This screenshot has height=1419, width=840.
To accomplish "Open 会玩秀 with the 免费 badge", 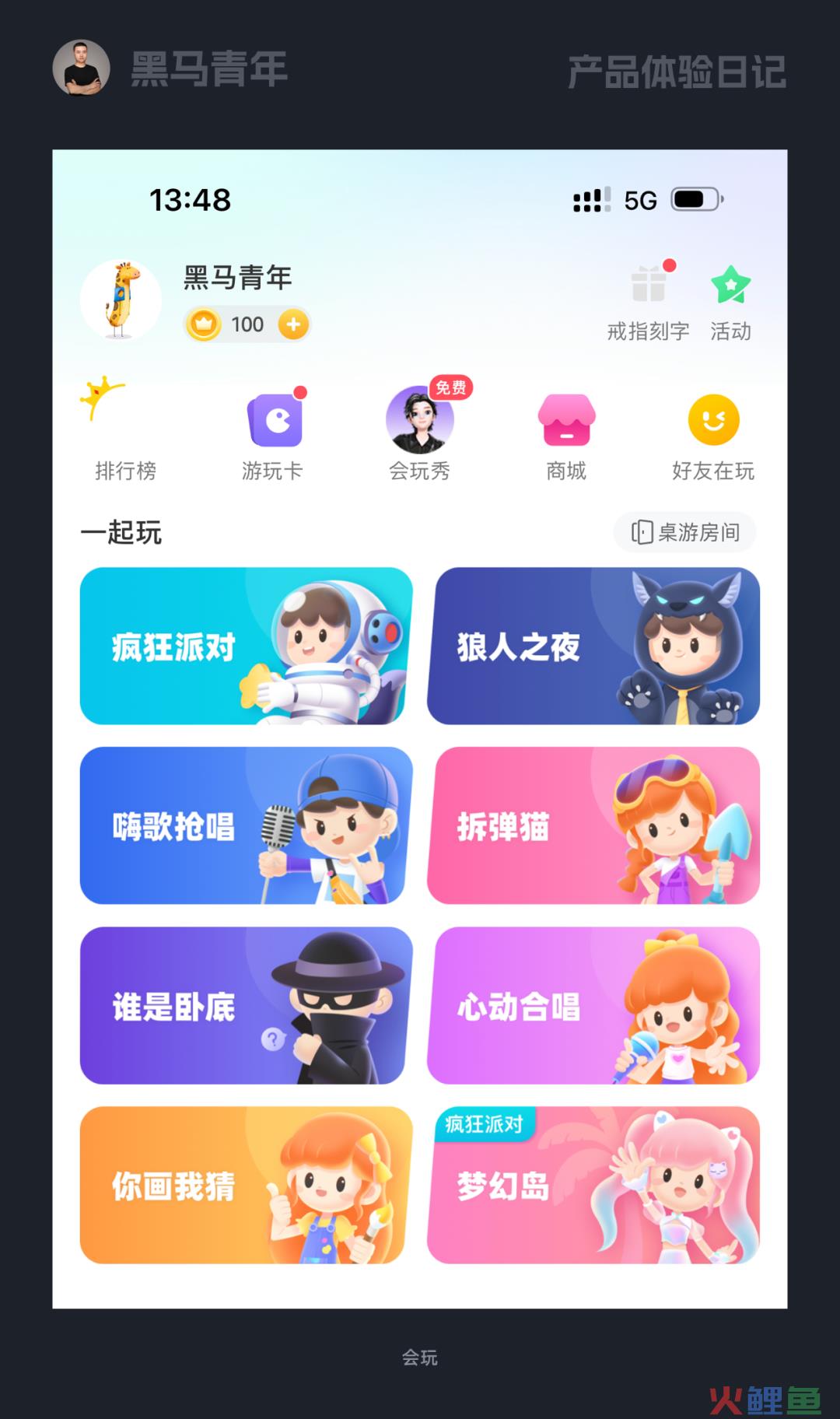I will pos(420,420).
